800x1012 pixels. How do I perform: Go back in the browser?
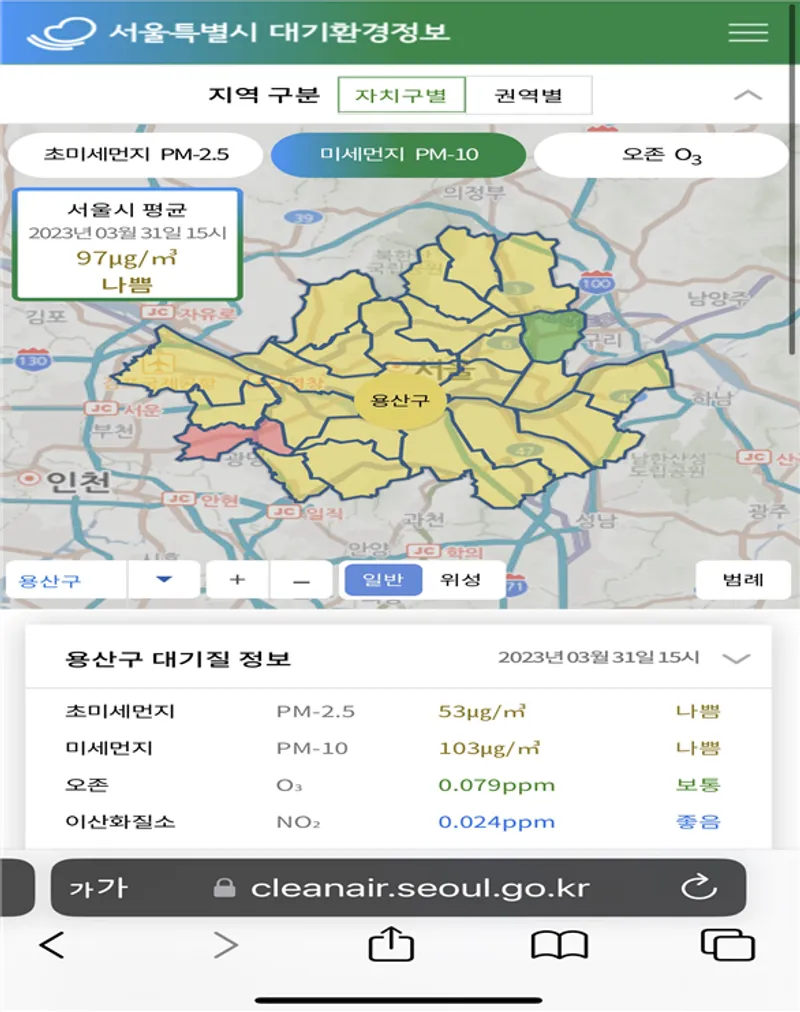tap(52, 945)
